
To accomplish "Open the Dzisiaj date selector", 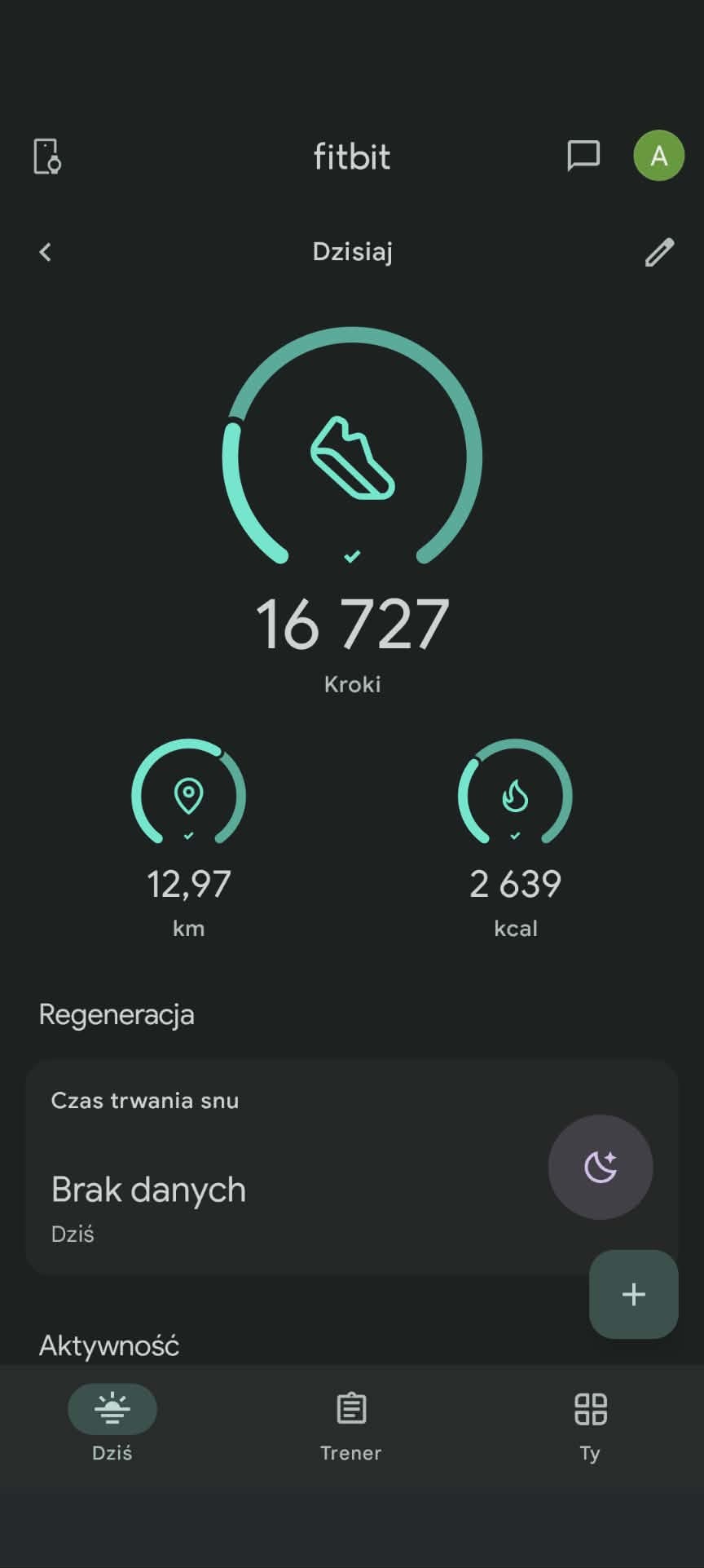I will click(x=352, y=252).
